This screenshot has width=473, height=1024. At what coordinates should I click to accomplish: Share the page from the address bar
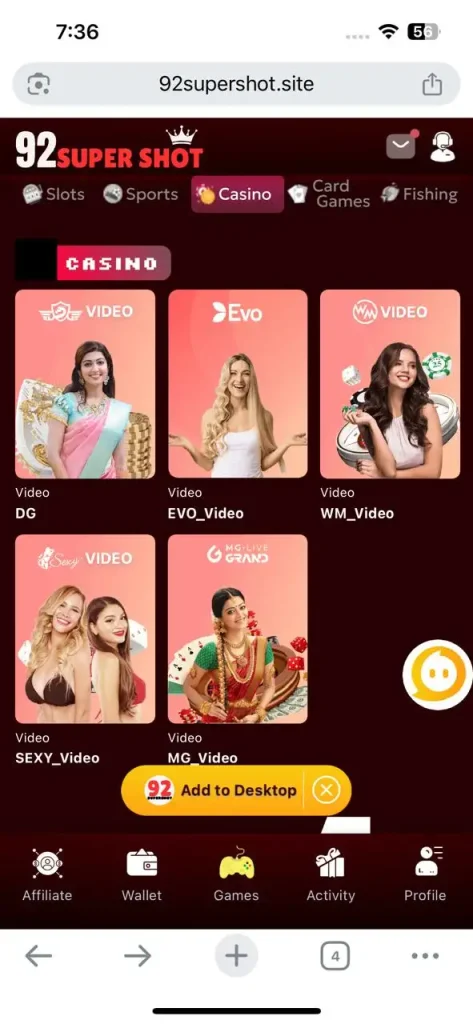pyautogui.click(x=432, y=84)
